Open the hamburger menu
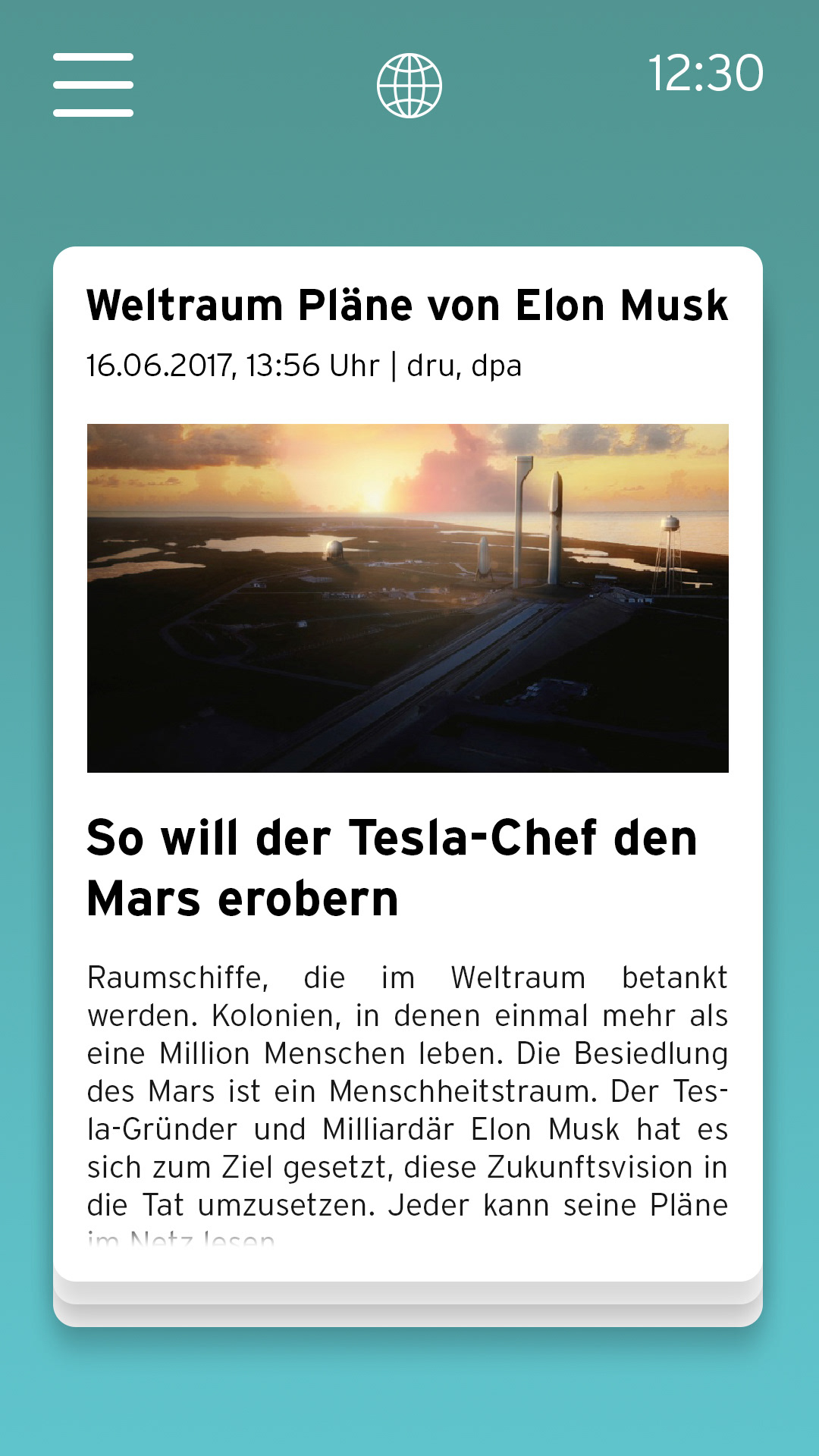This screenshot has height=1456, width=819. coord(93,85)
